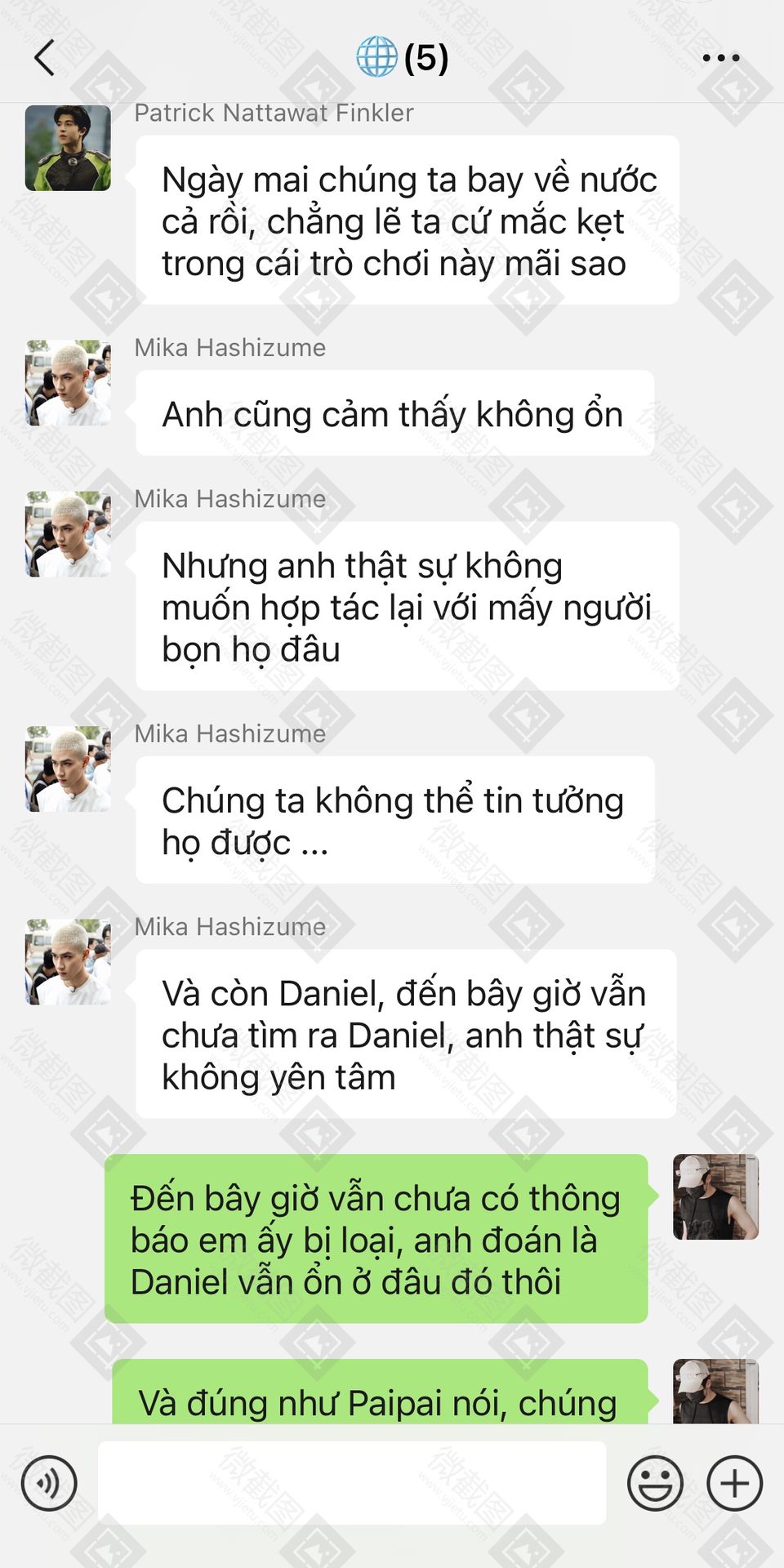This screenshot has width=784, height=1568.
Task: Tap own avatar beside the "Đến bây giờ" message
Action: pos(715,1197)
